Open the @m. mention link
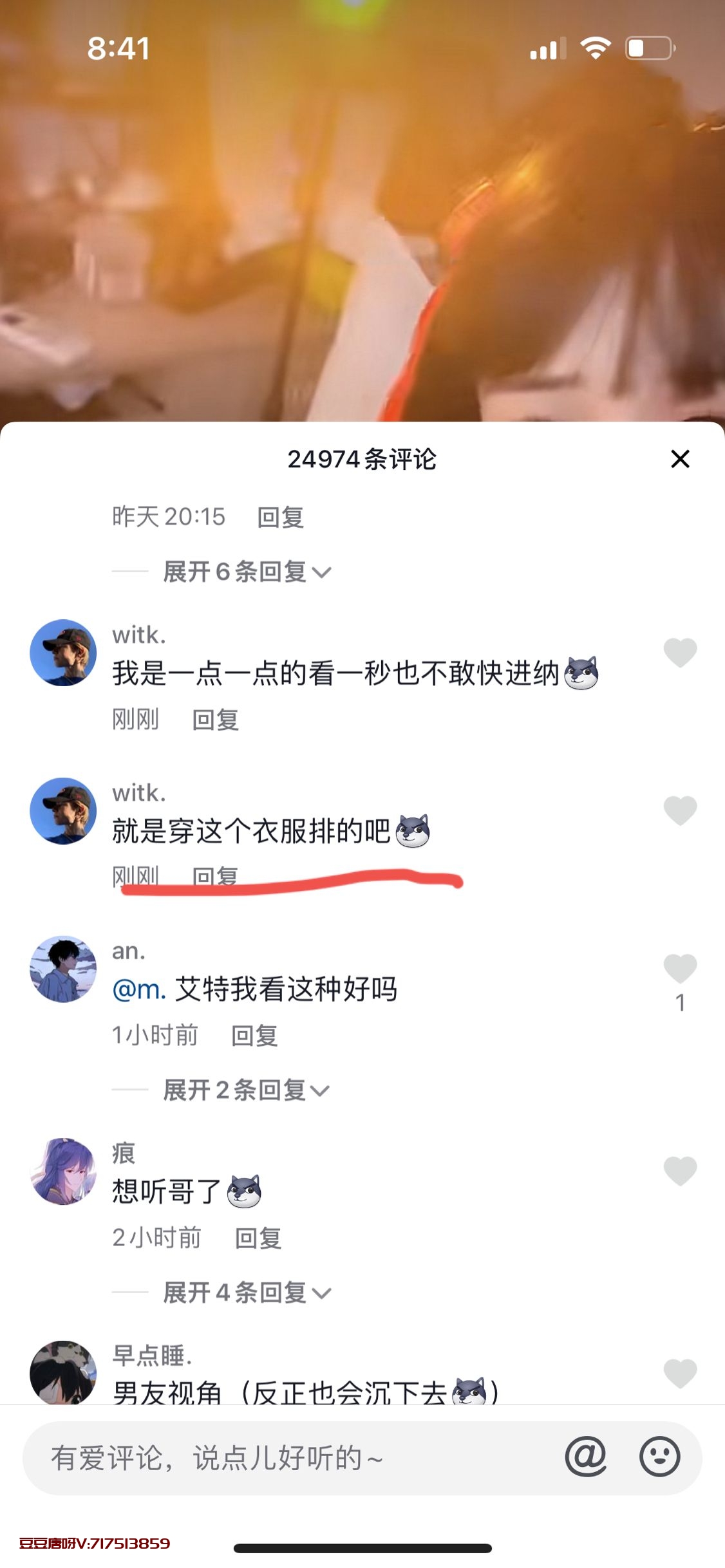725x1568 pixels. [x=139, y=989]
